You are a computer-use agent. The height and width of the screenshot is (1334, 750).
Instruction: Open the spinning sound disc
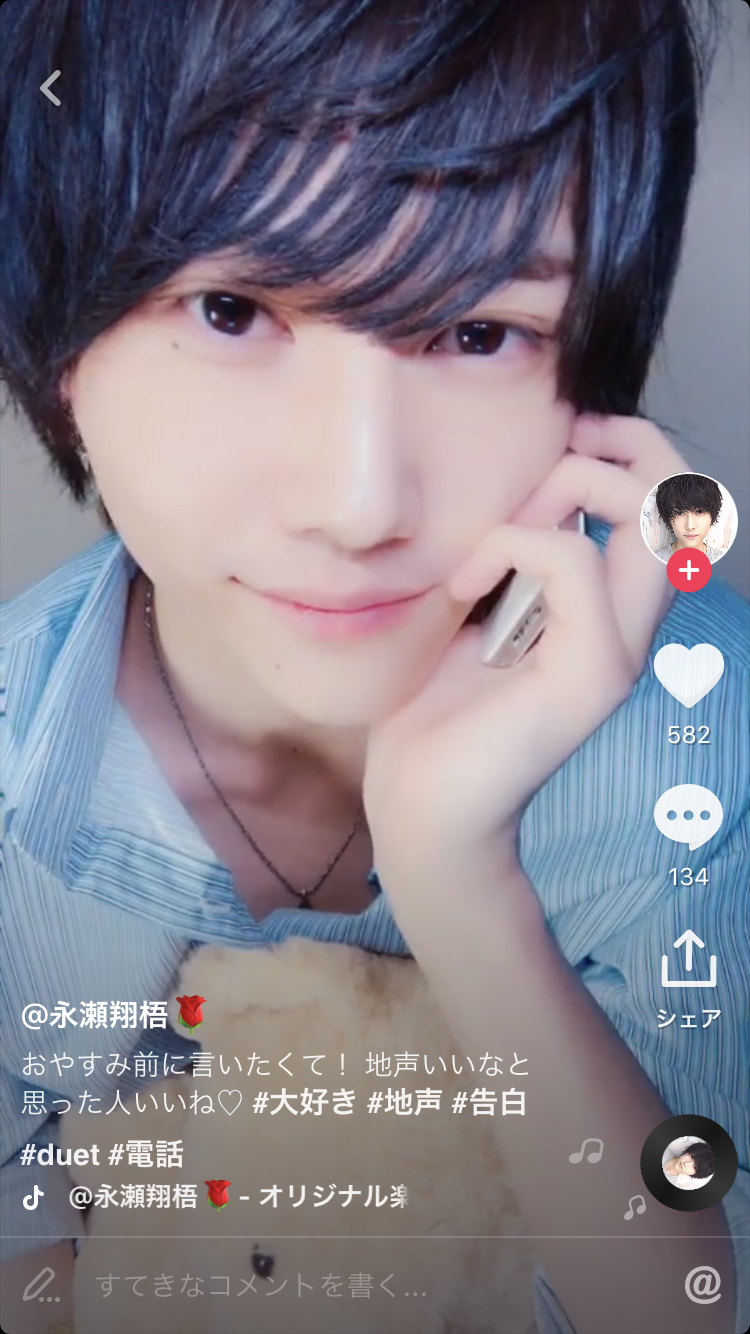688,1163
